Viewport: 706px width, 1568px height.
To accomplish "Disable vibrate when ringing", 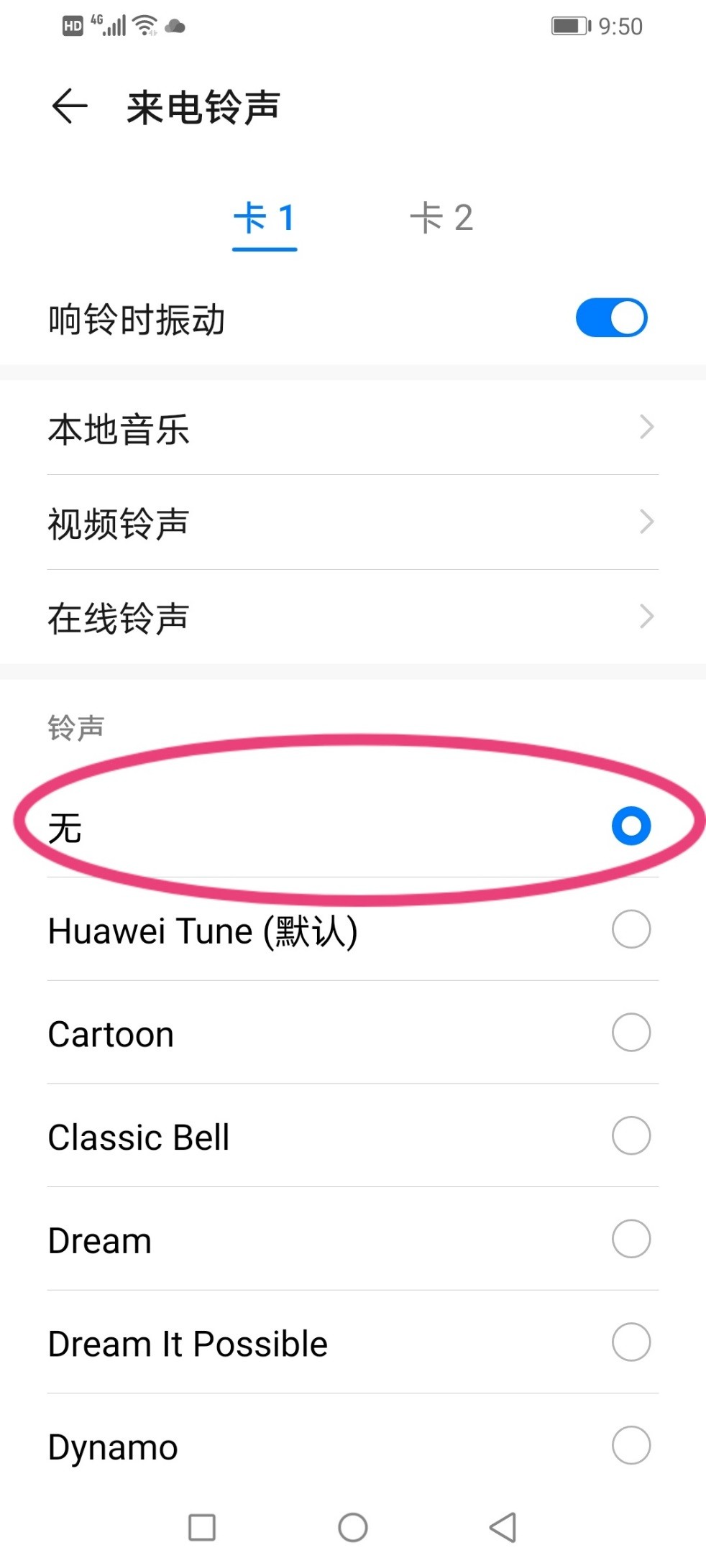I will pyautogui.click(x=610, y=317).
